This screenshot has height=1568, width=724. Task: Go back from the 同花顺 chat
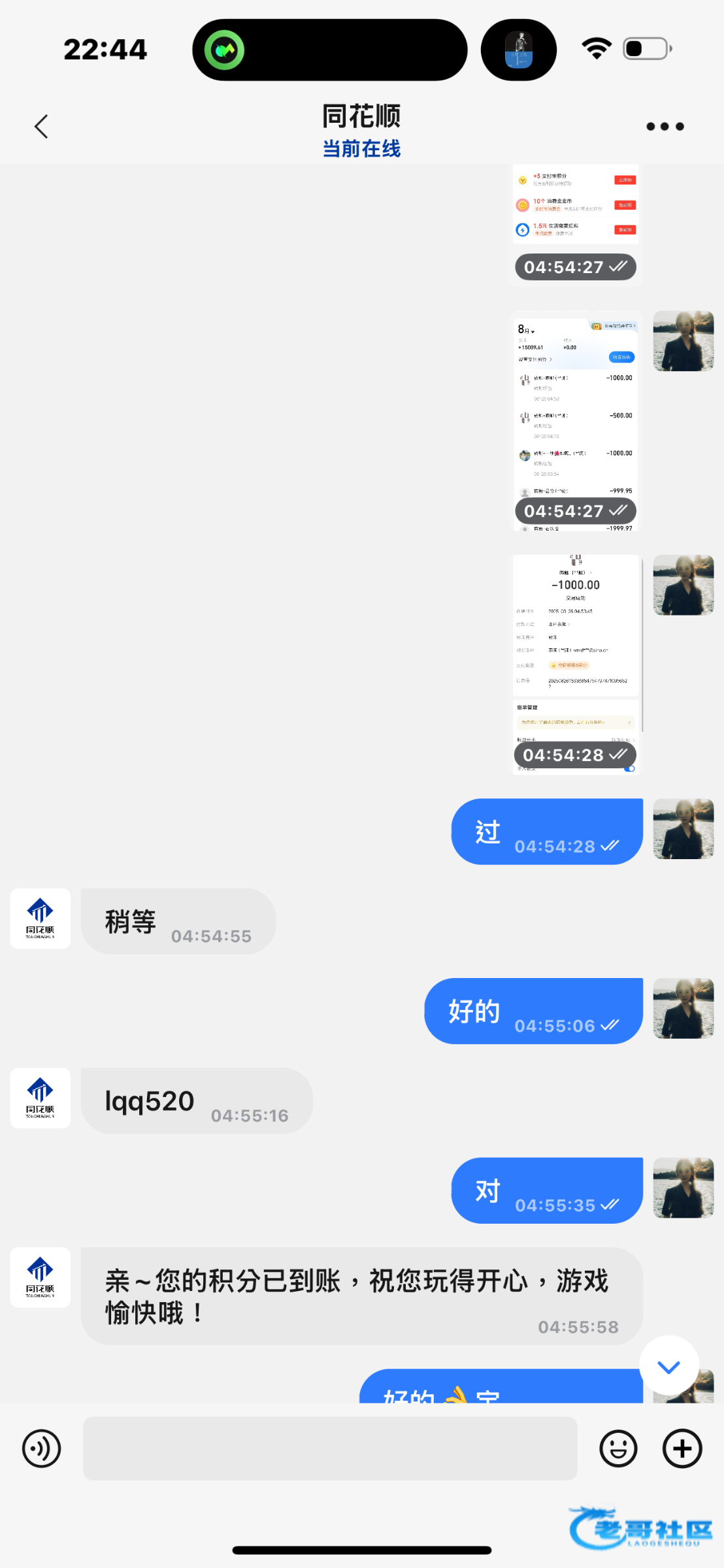[41, 127]
